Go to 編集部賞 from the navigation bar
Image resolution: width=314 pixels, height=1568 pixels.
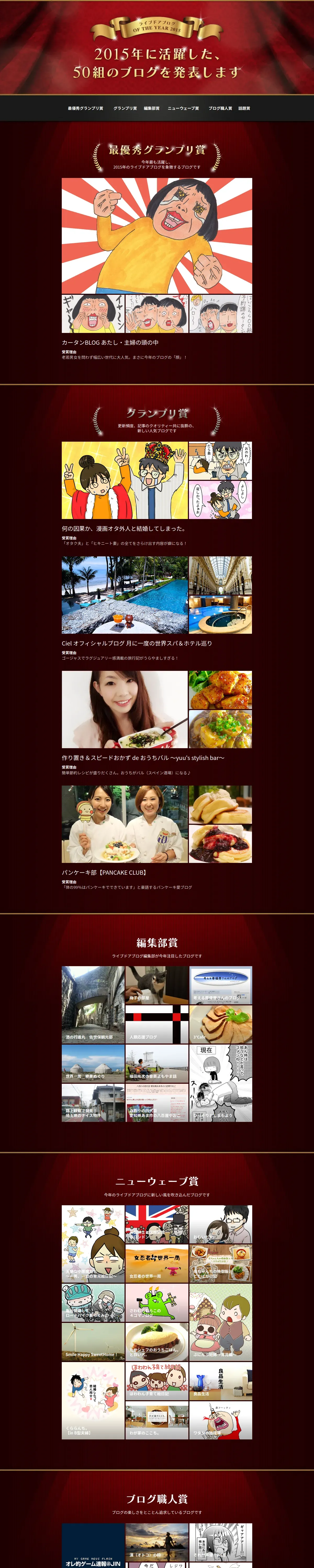pos(152,108)
